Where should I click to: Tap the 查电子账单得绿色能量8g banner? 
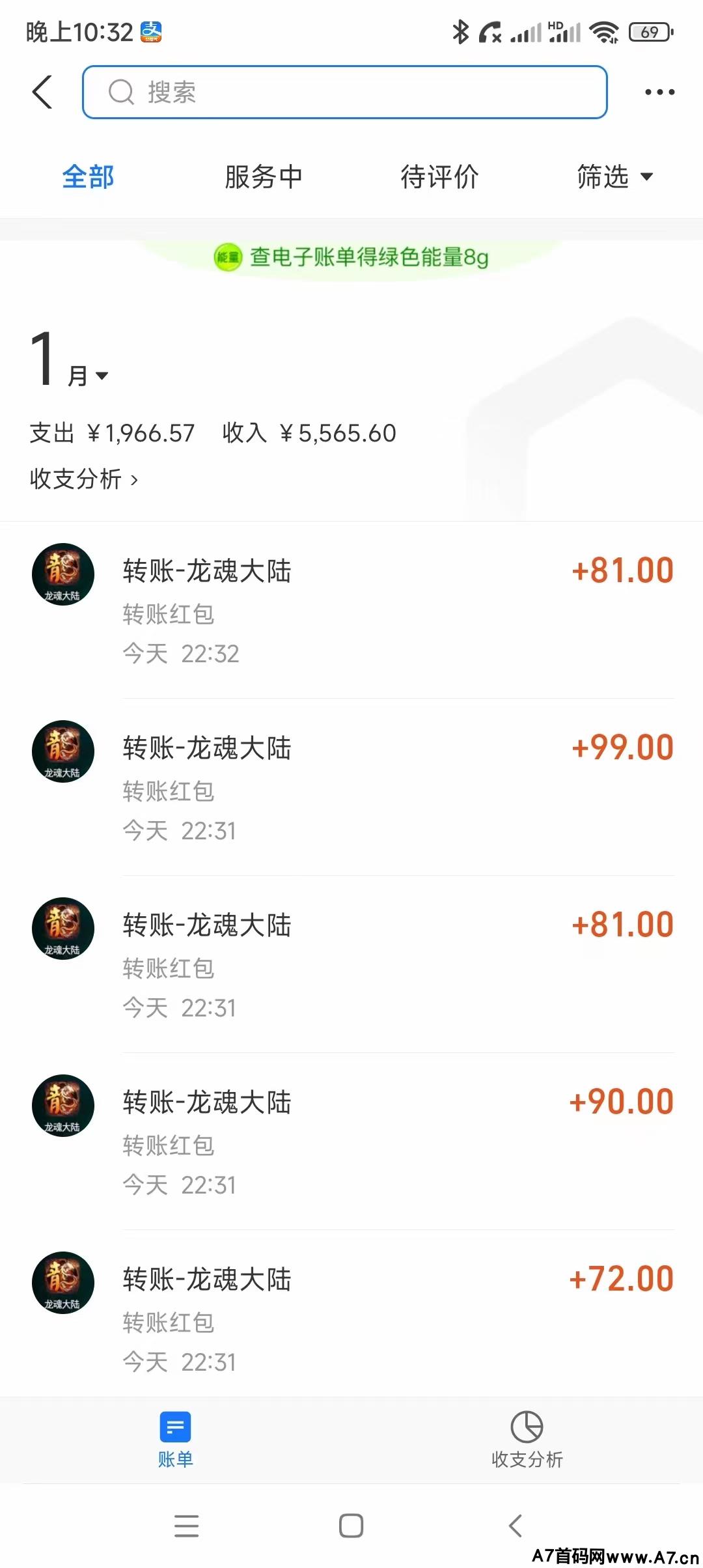(x=351, y=257)
